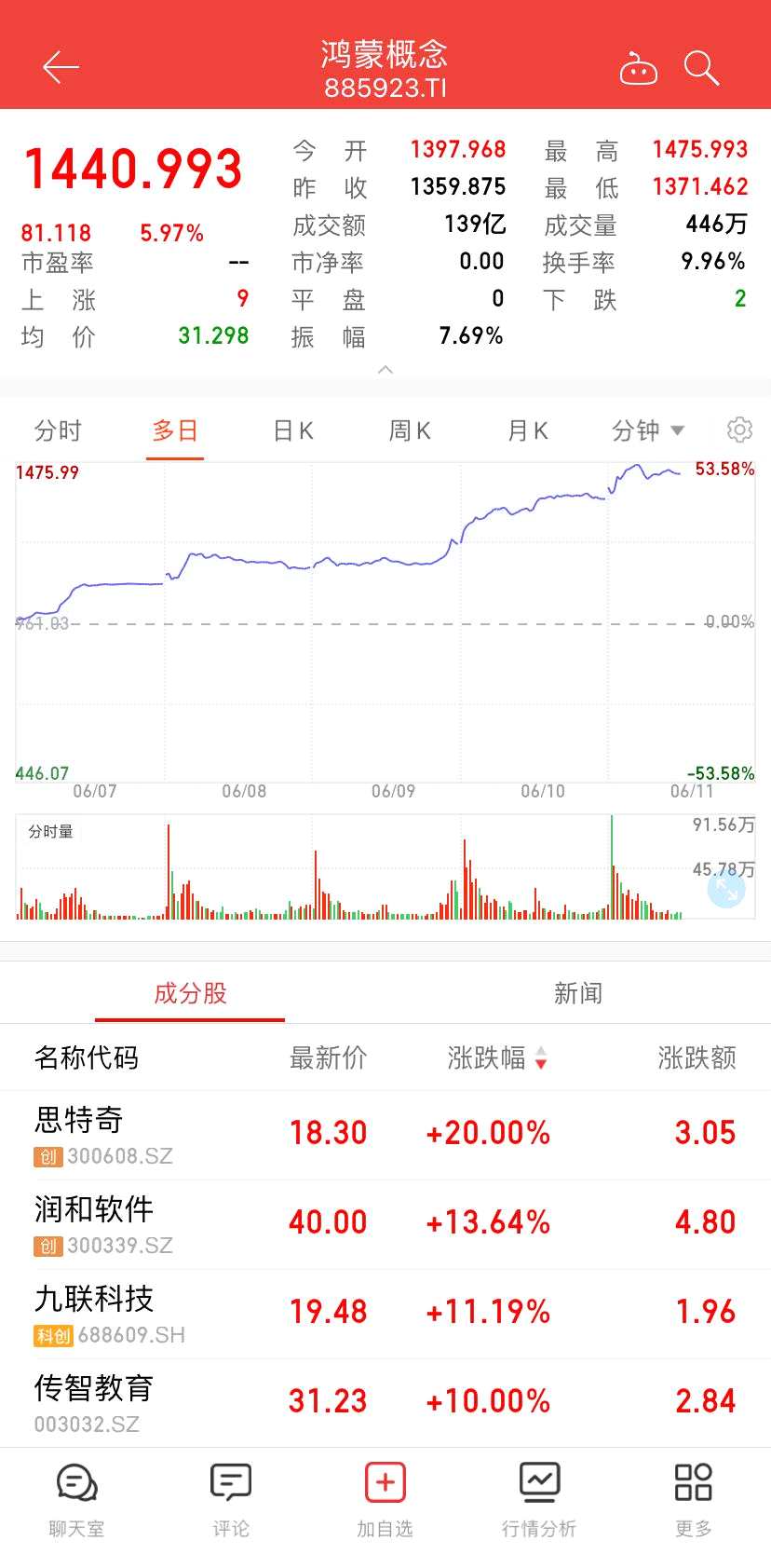Open the search magnifier
Screen dimensions: 771x1568
tap(701, 68)
